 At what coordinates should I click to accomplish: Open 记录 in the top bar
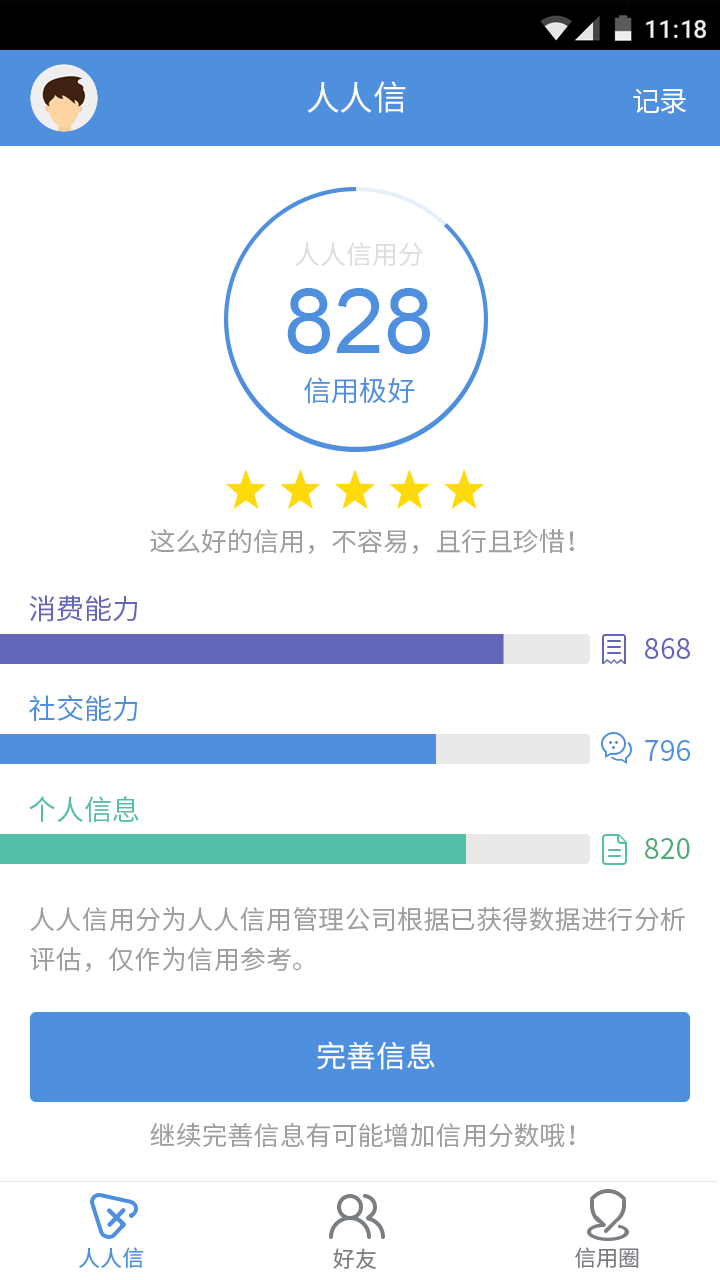(x=659, y=100)
